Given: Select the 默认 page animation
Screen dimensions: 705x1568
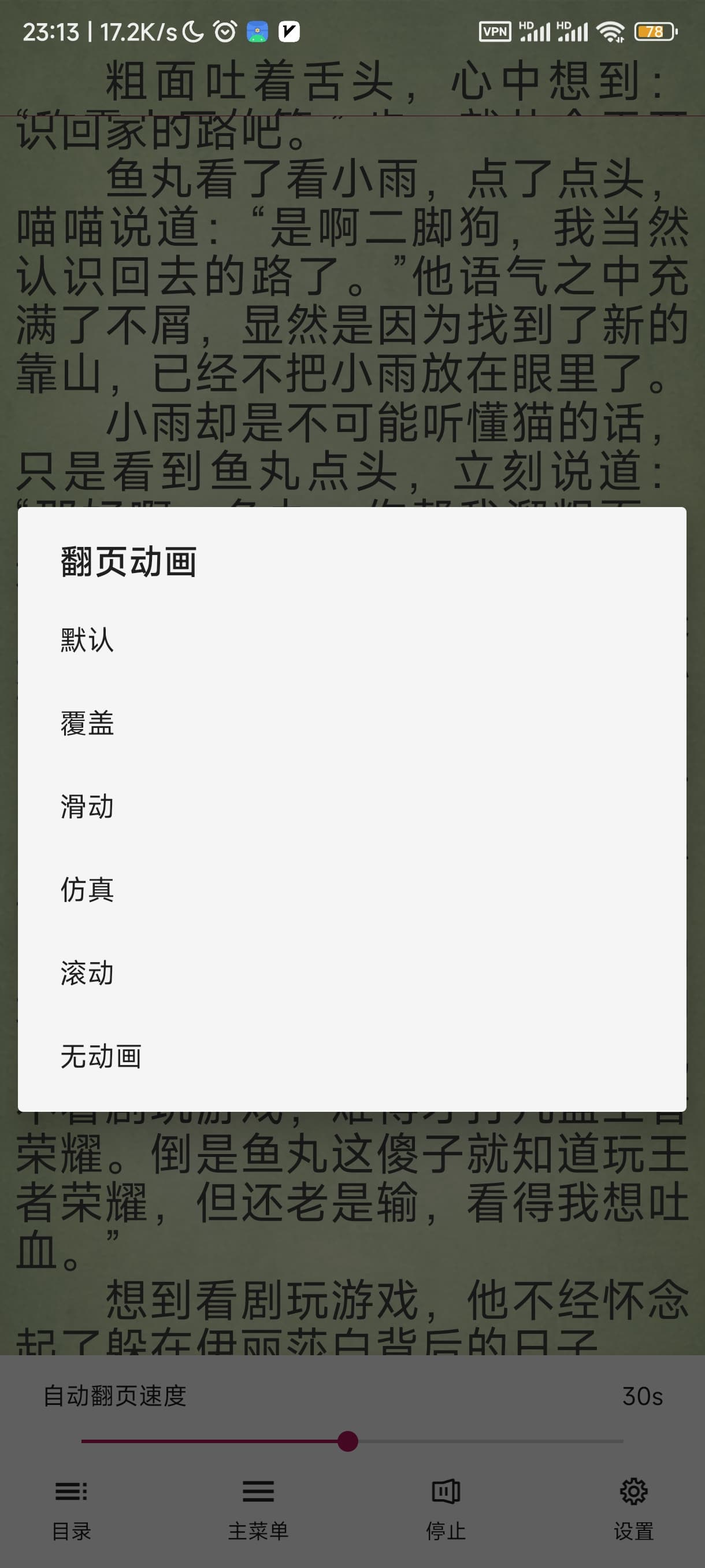Looking at the screenshot, I should point(351,641).
